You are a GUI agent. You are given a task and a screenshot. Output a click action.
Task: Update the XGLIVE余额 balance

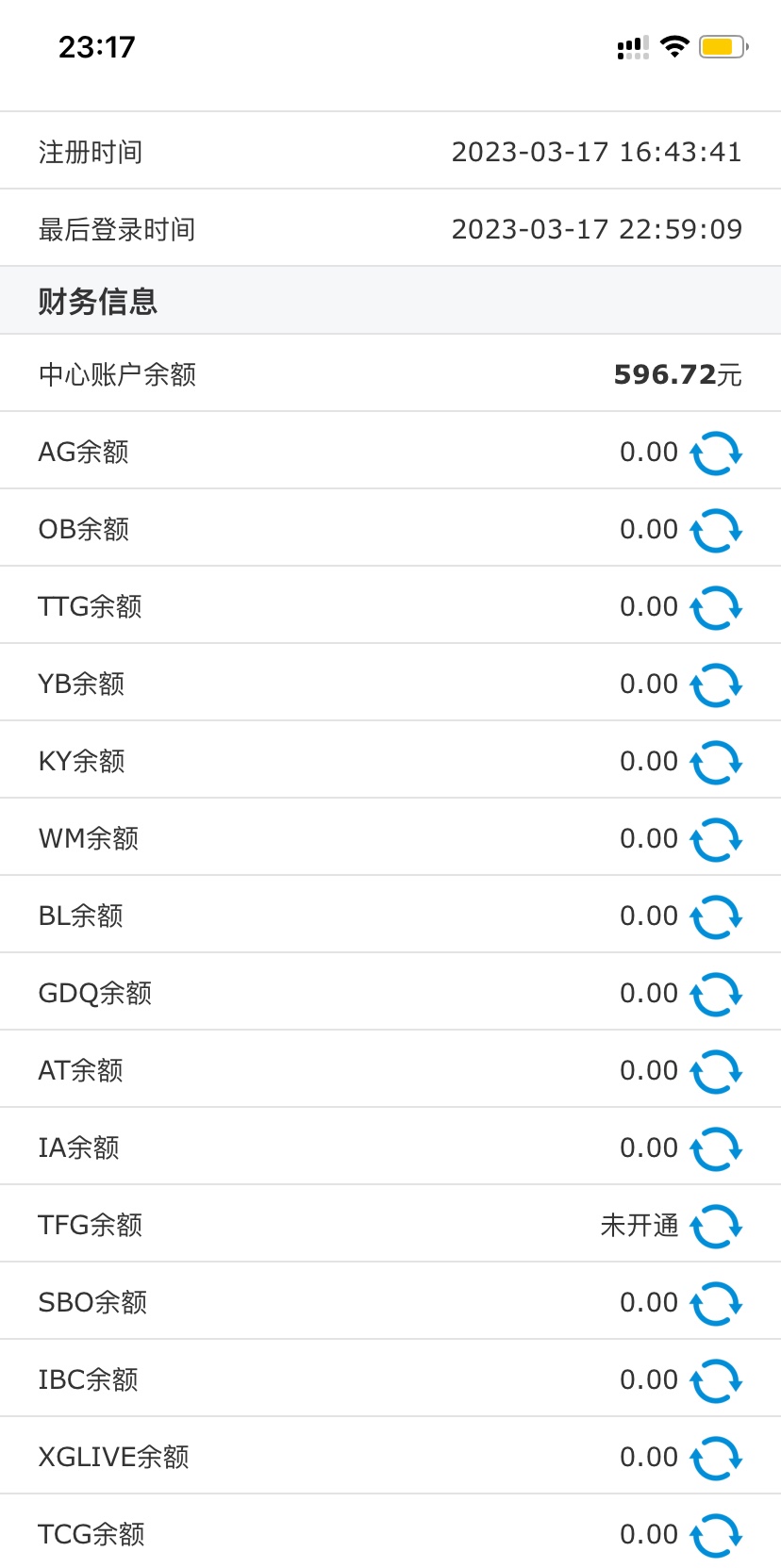(716, 1459)
